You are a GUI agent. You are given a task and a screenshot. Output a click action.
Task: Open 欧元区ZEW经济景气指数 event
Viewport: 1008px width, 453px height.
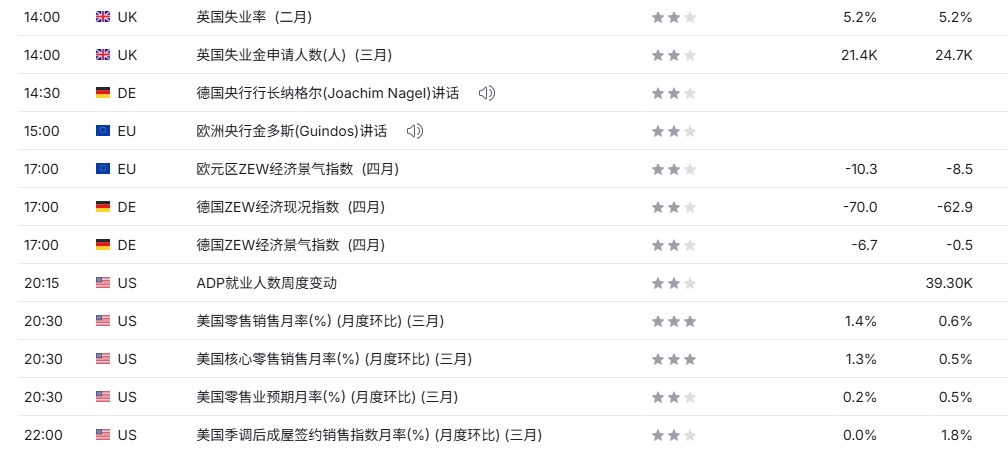click(x=297, y=169)
